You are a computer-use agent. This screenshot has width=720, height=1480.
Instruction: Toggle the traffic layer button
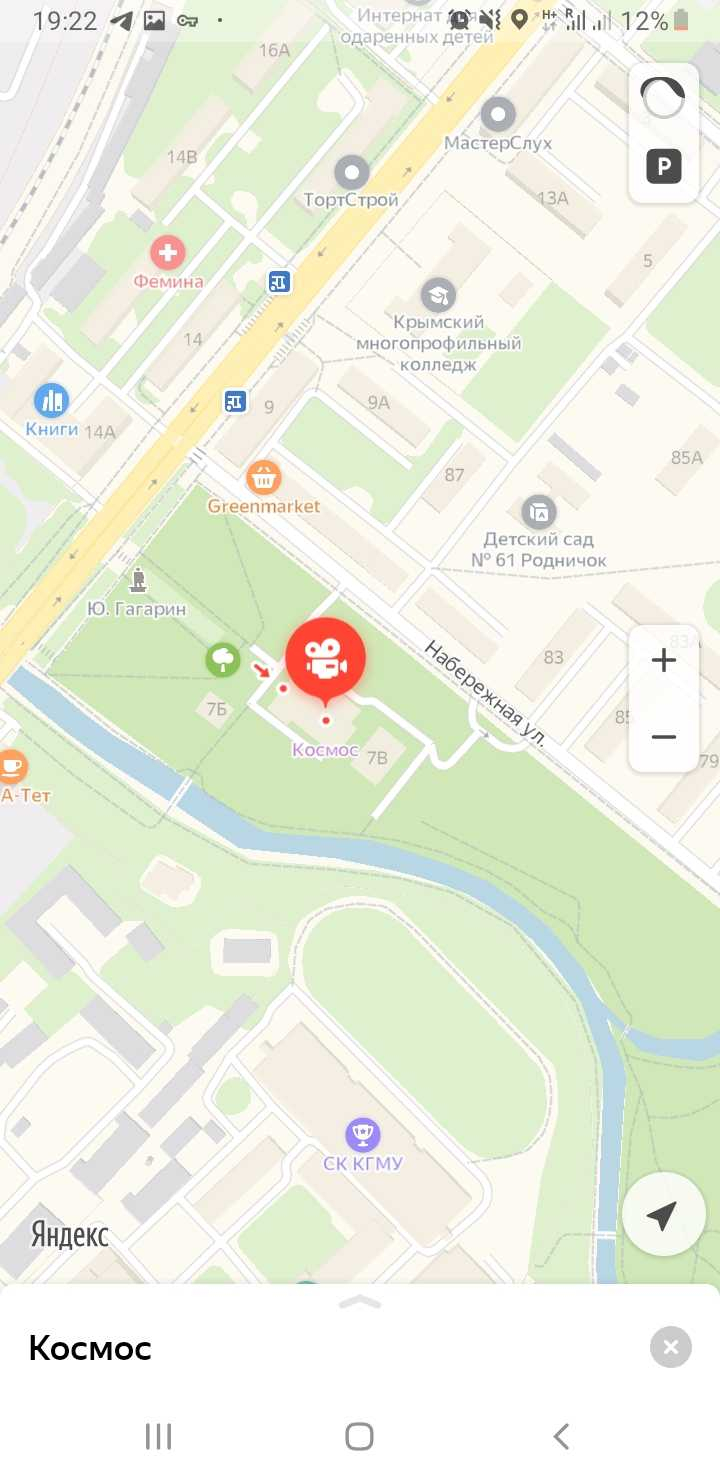[663, 98]
